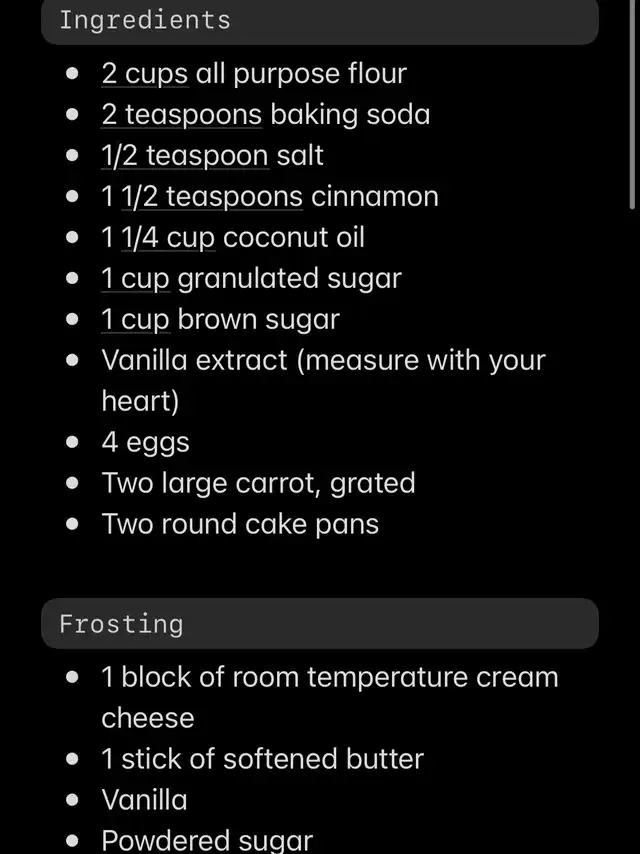
Task: Open the 1 cup granulated sugar measurement
Action: tap(135, 278)
